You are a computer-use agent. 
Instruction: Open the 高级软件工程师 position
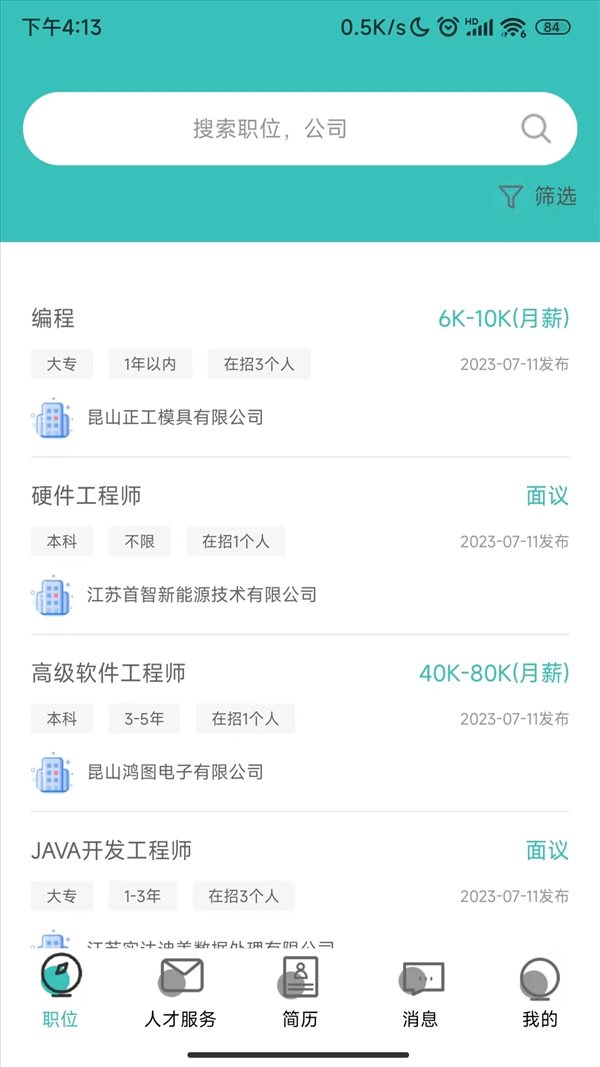pos(299,723)
